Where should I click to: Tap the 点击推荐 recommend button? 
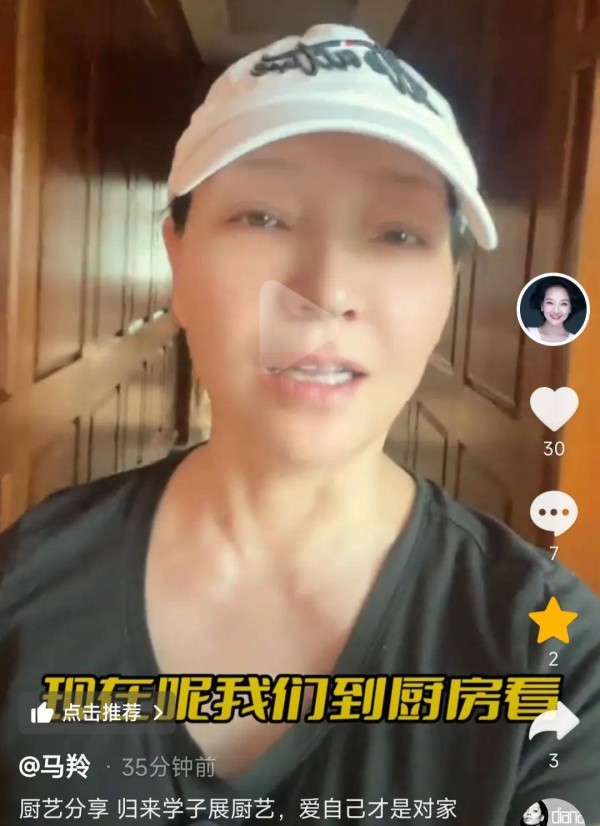(97, 712)
